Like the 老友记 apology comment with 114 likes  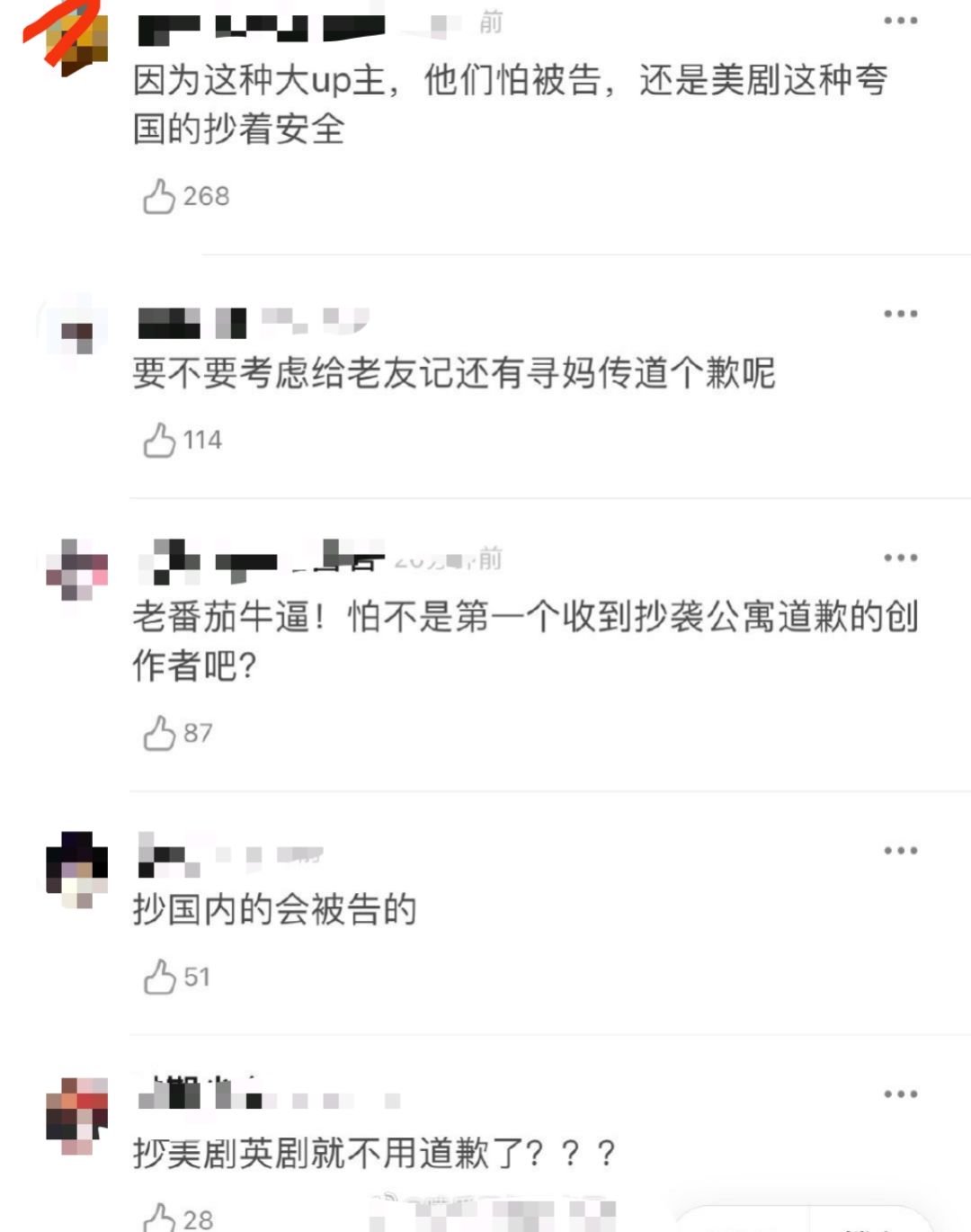click(159, 440)
